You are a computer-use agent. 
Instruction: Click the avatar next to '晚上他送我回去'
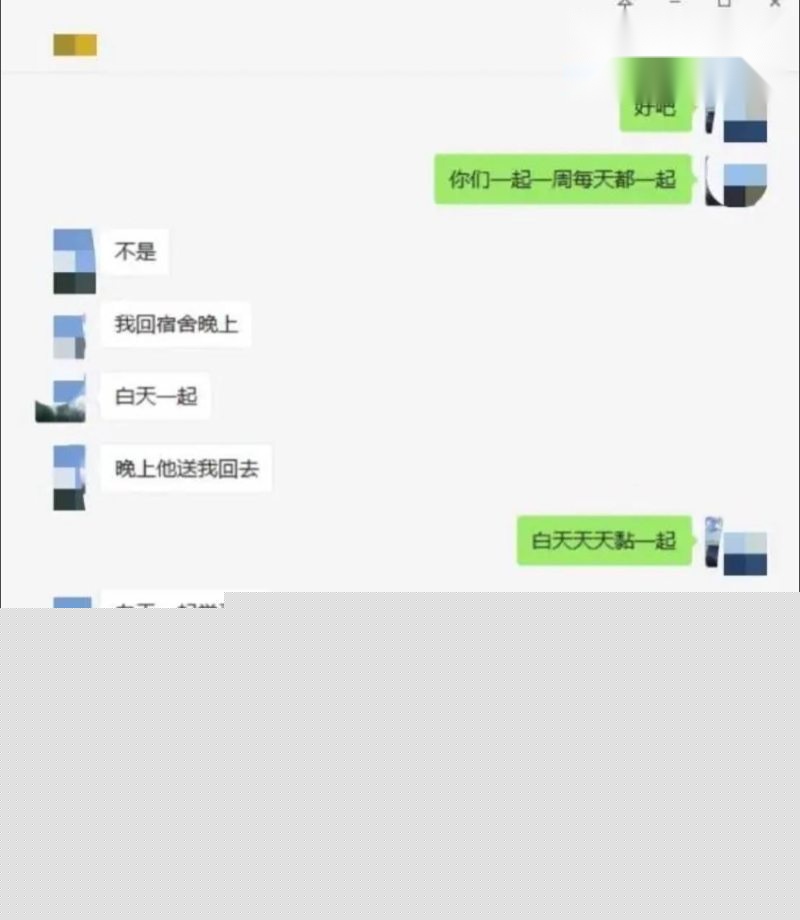71,477
